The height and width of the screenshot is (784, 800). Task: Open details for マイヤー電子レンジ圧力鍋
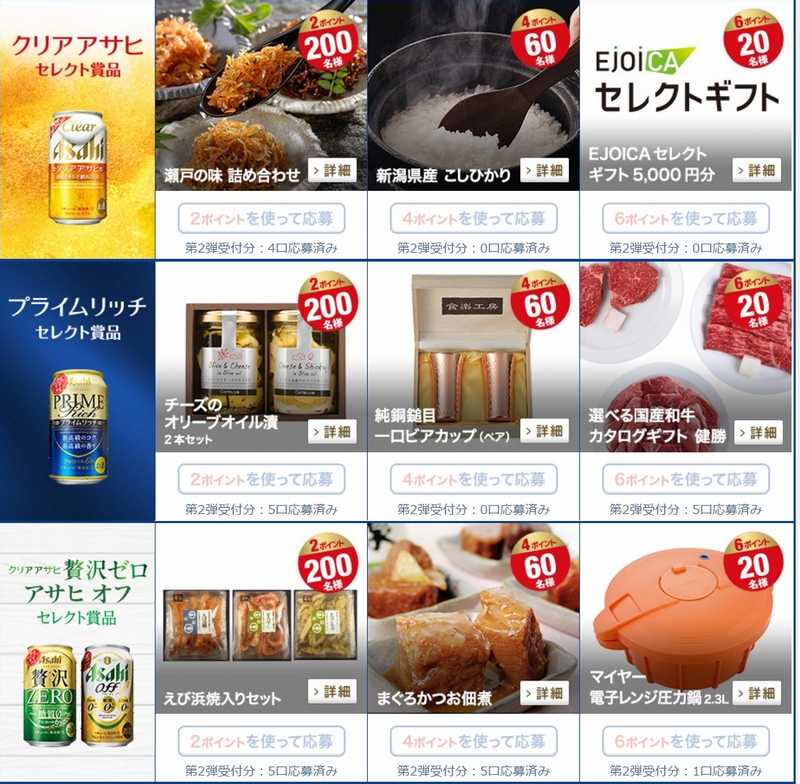[757, 693]
